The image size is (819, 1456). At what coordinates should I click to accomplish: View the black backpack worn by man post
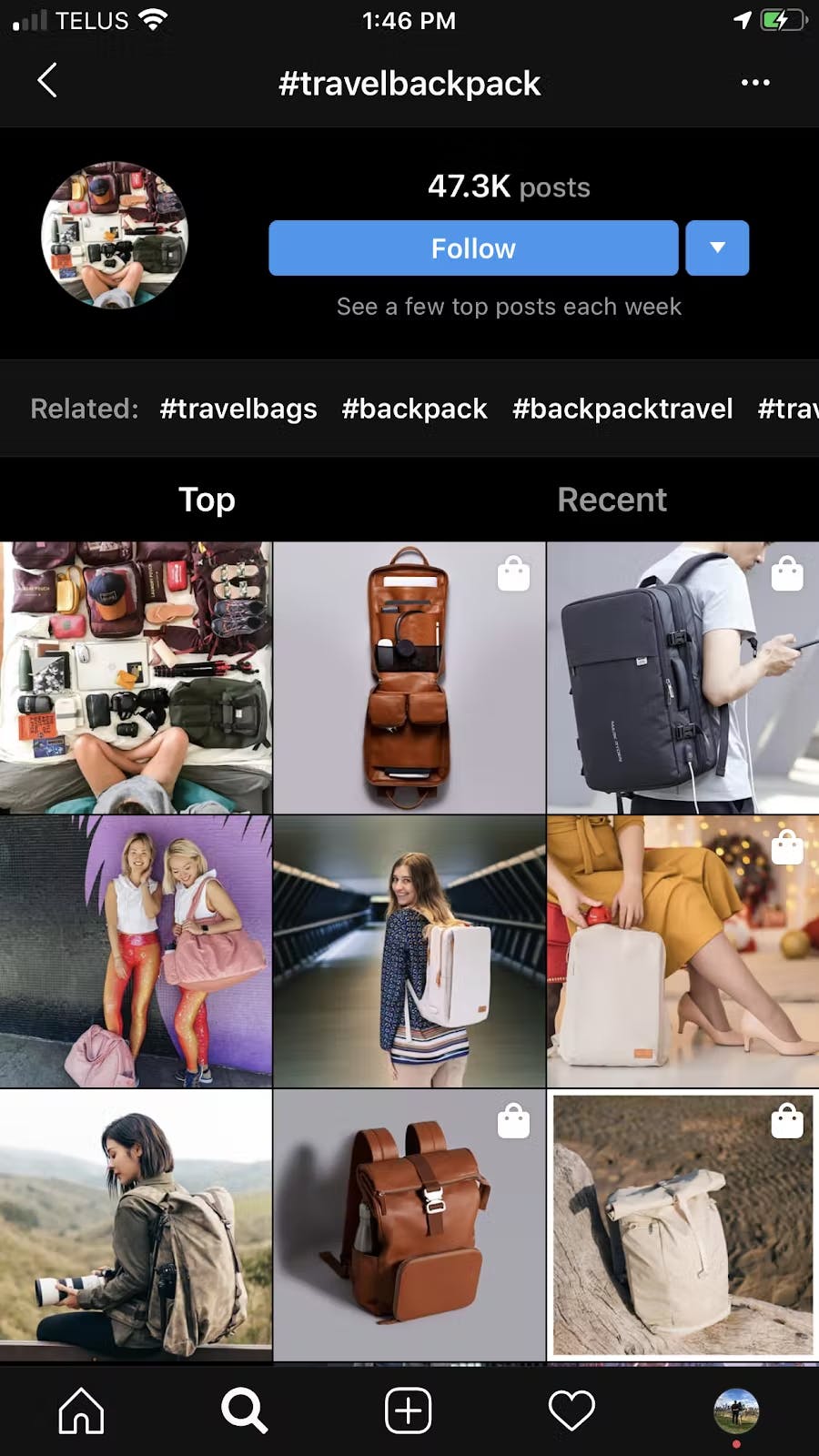click(x=683, y=678)
